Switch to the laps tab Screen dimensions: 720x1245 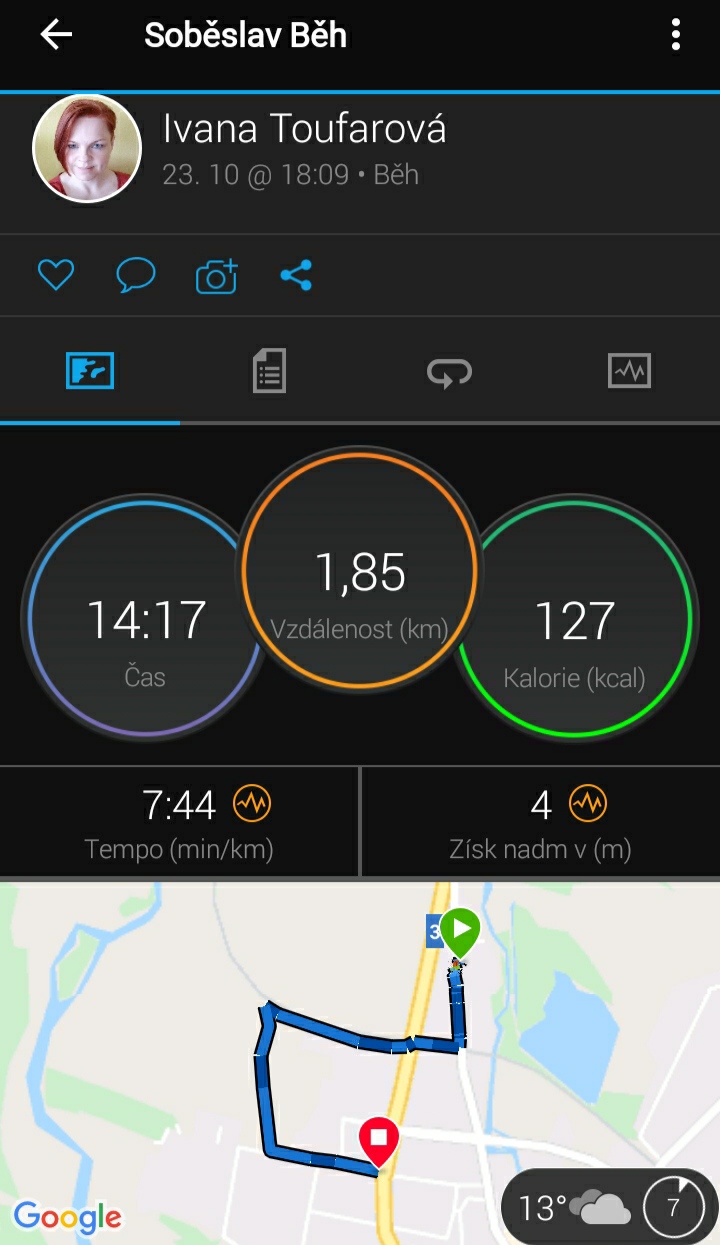(x=449, y=371)
